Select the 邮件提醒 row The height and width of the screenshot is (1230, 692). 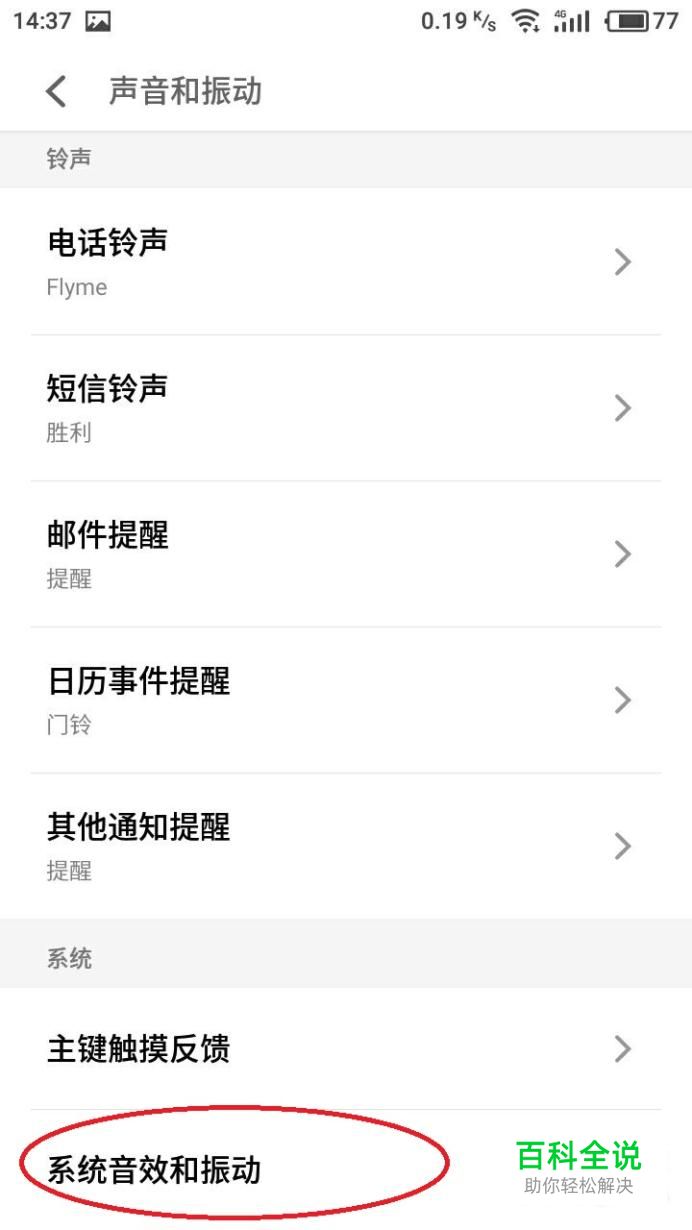click(x=346, y=554)
